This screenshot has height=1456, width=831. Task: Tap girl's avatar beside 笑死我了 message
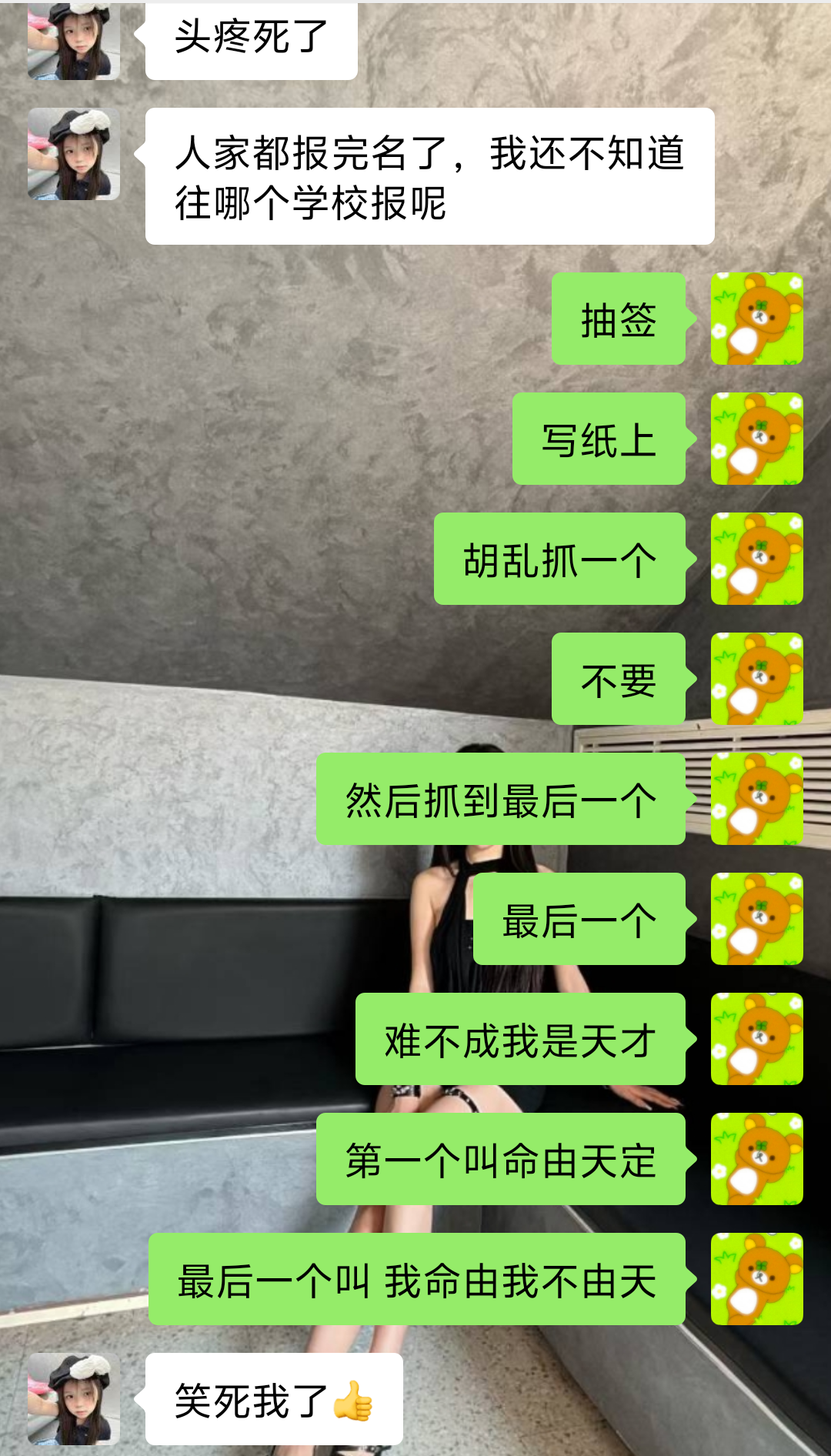pos(74,1399)
